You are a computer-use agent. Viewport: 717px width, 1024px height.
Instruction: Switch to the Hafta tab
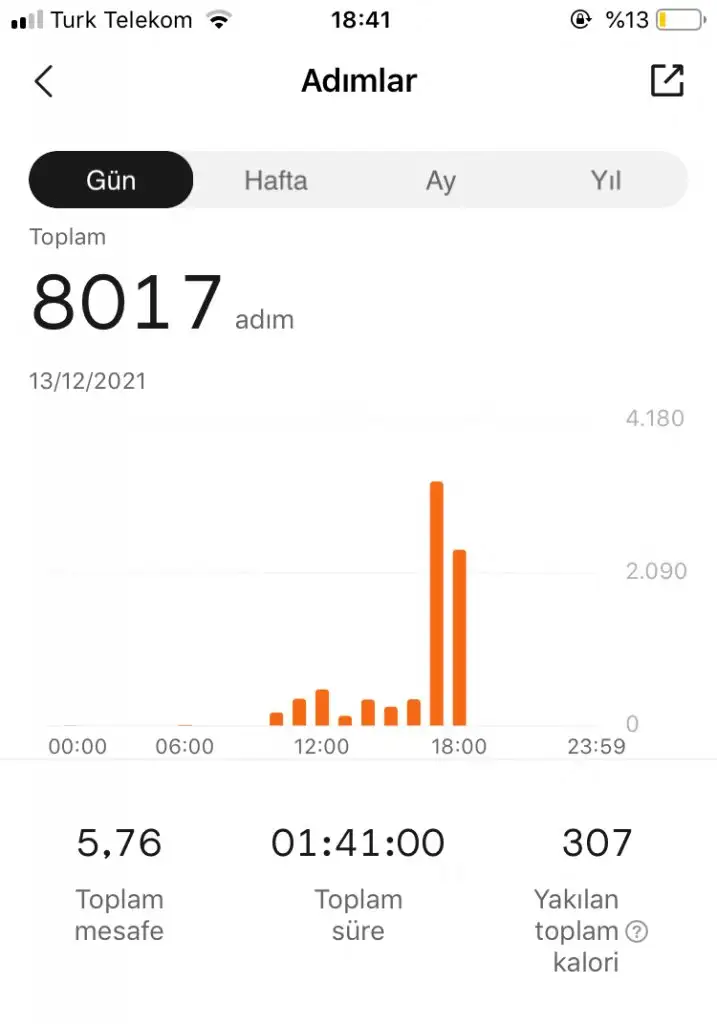275,180
